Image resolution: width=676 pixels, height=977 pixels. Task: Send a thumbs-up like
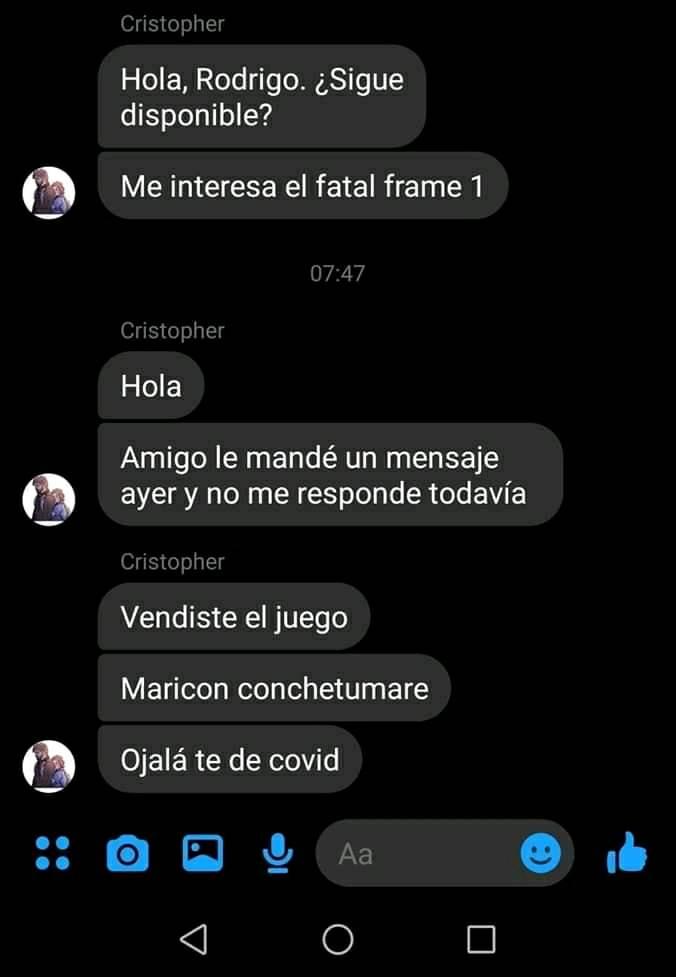627,854
